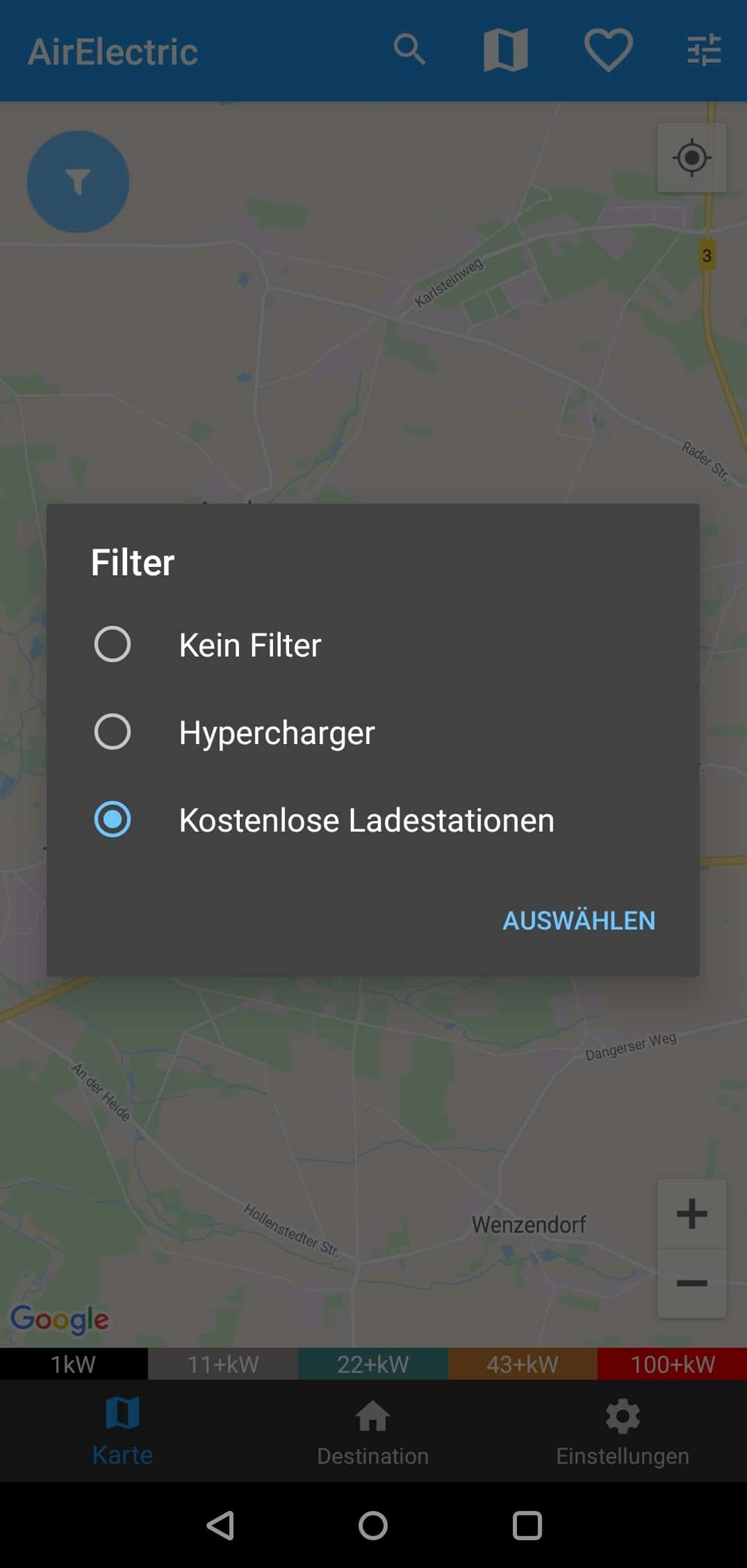Confirm with the AUSWÄHLEN button
The height and width of the screenshot is (1568, 747).
pos(579,921)
